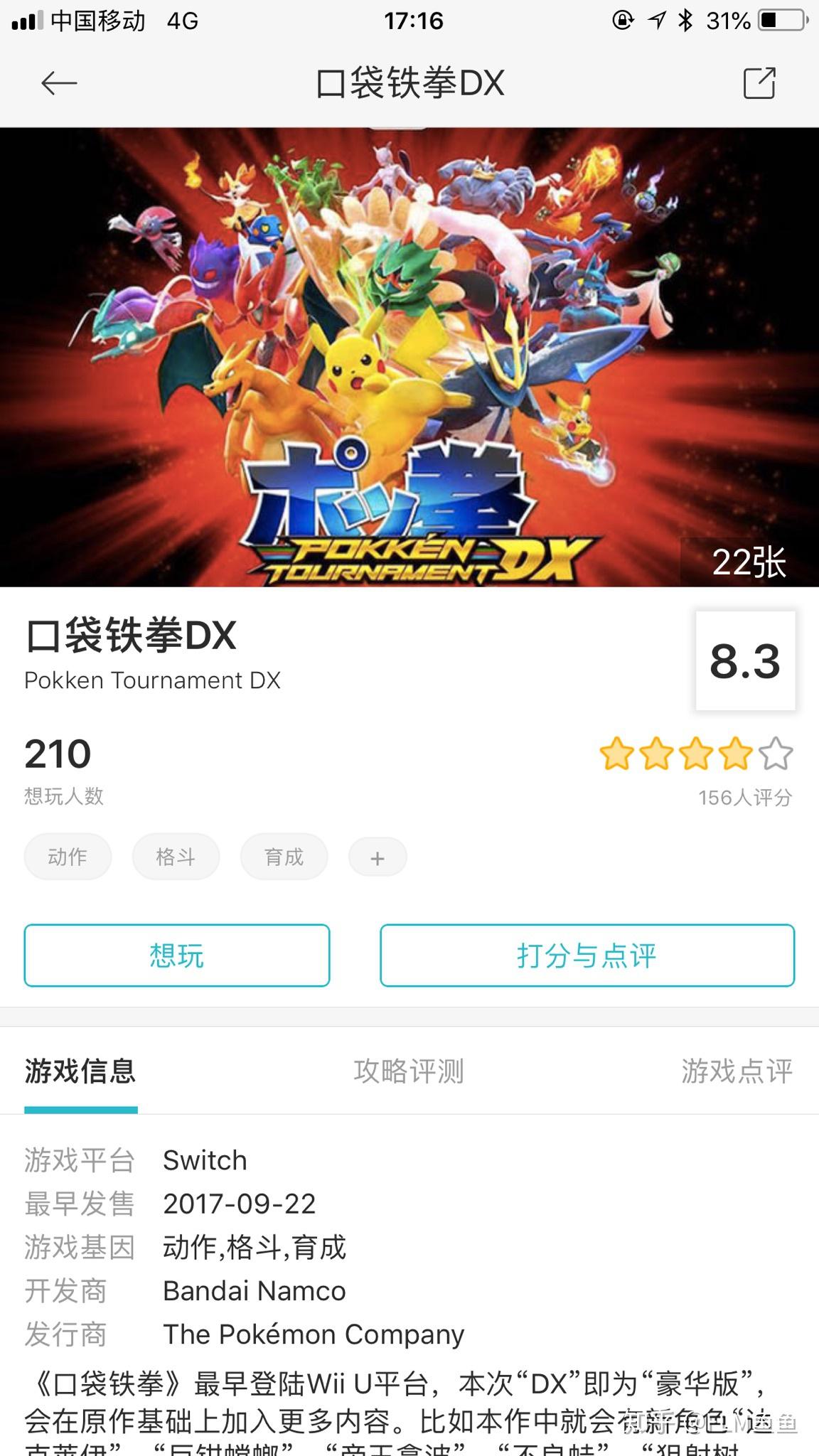Mark game as 想玩

coord(177,955)
